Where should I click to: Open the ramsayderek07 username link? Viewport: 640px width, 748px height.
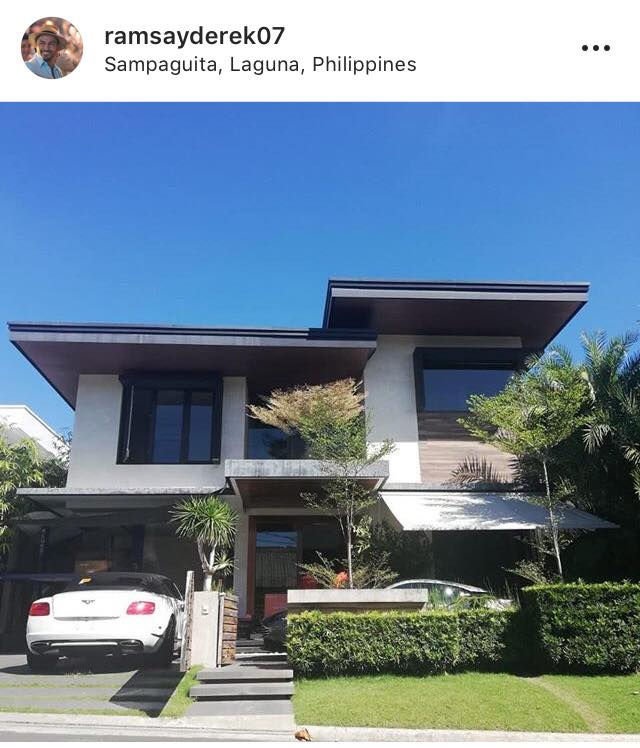[x=194, y=36]
